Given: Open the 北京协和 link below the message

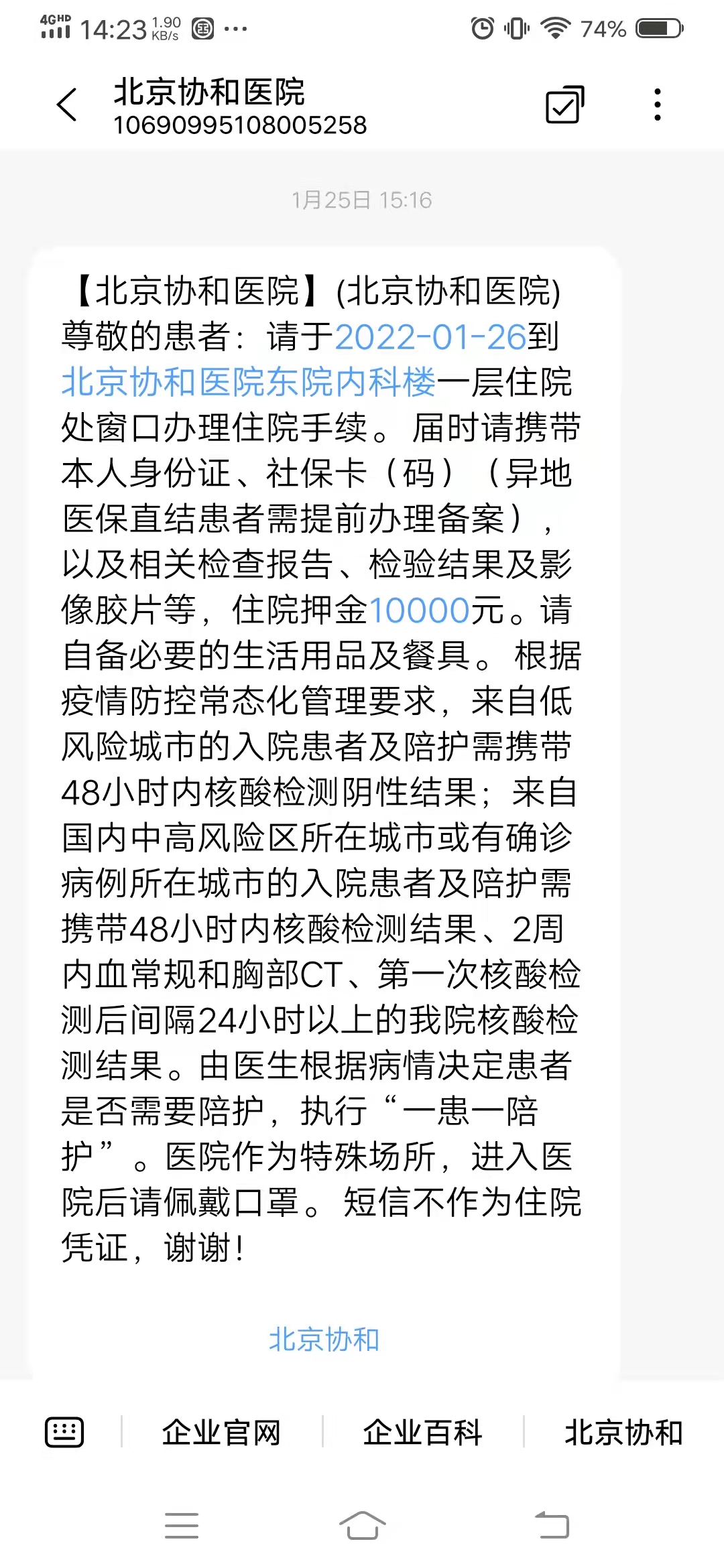Looking at the screenshot, I should [x=324, y=1340].
